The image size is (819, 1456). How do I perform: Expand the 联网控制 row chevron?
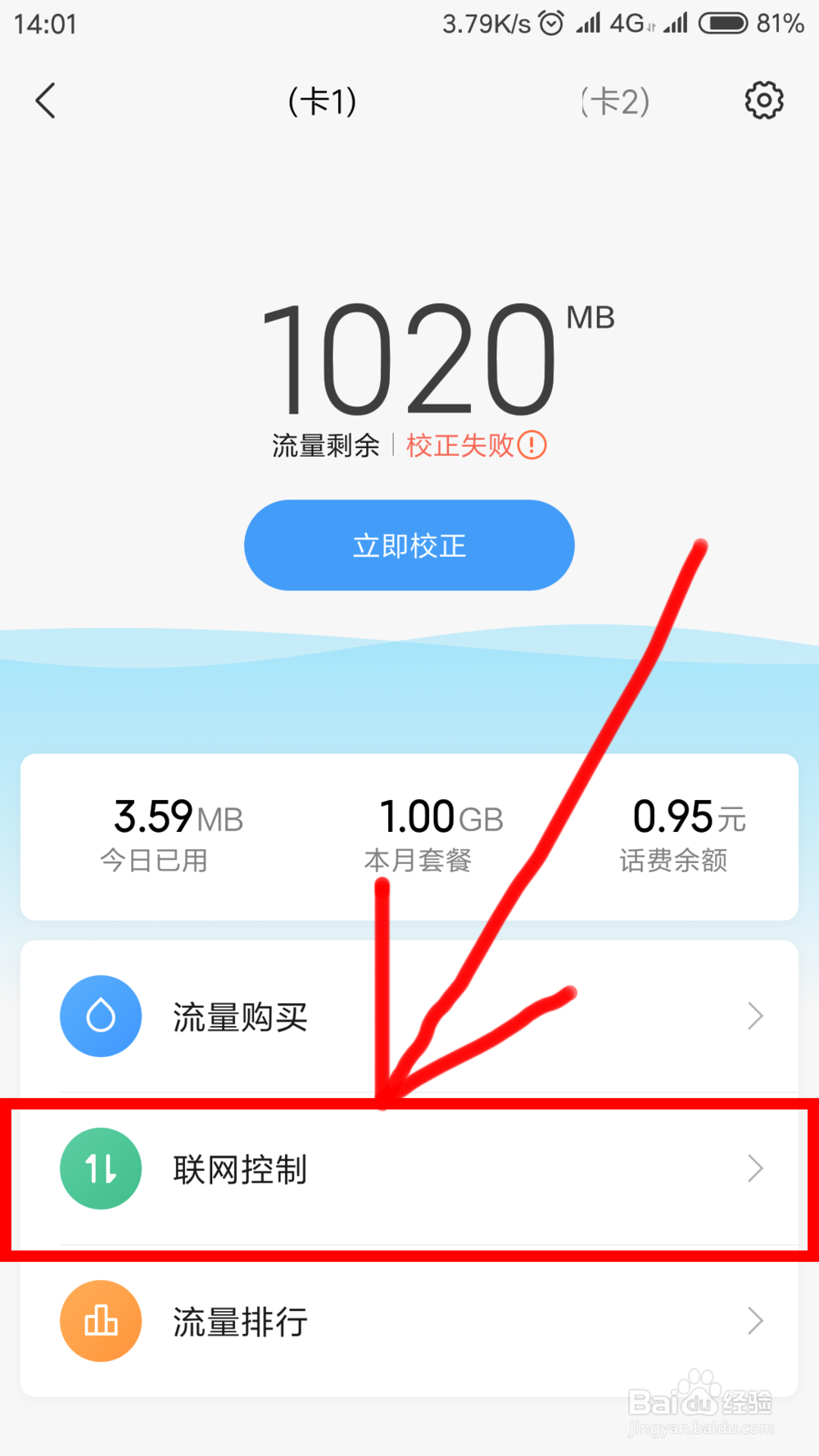click(754, 1169)
